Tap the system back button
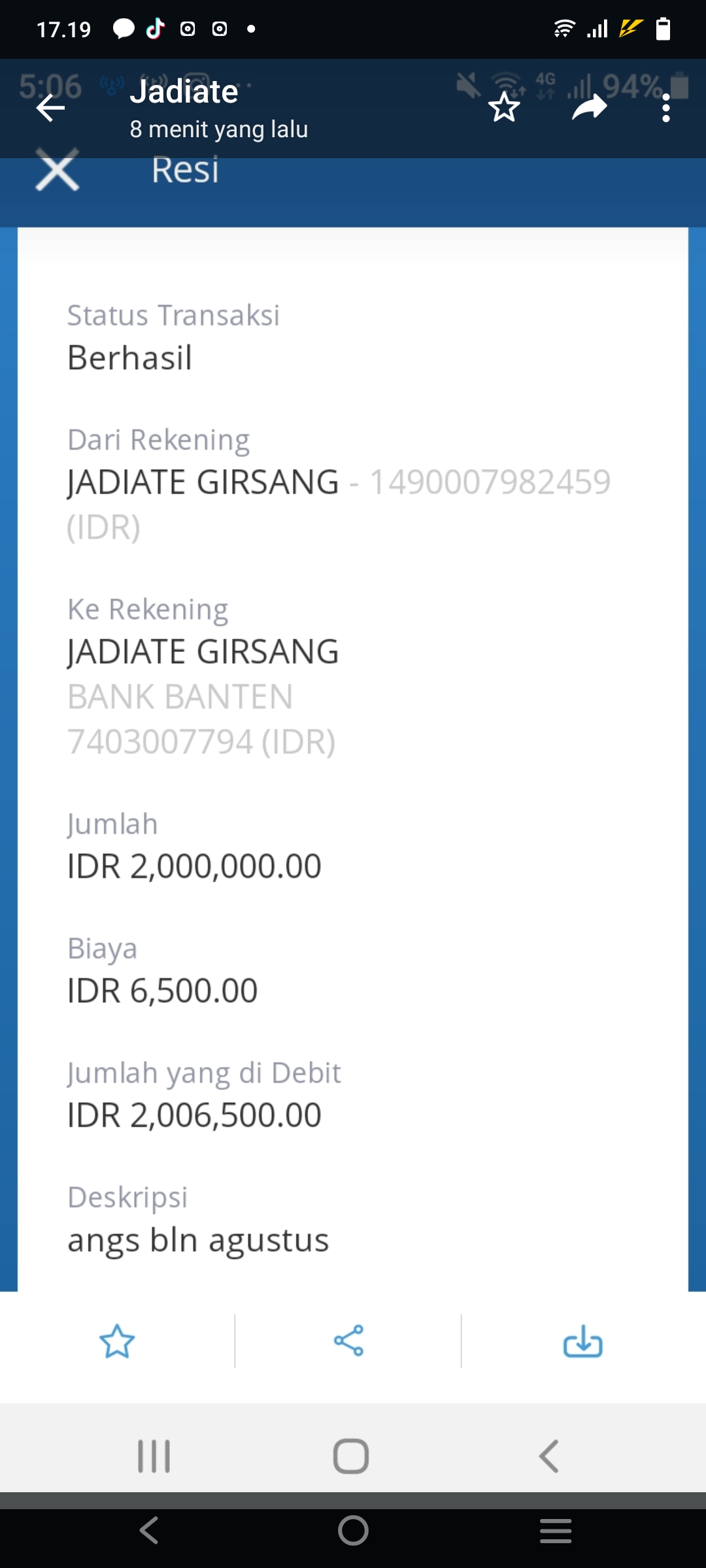The image size is (706, 1568). (x=149, y=1530)
